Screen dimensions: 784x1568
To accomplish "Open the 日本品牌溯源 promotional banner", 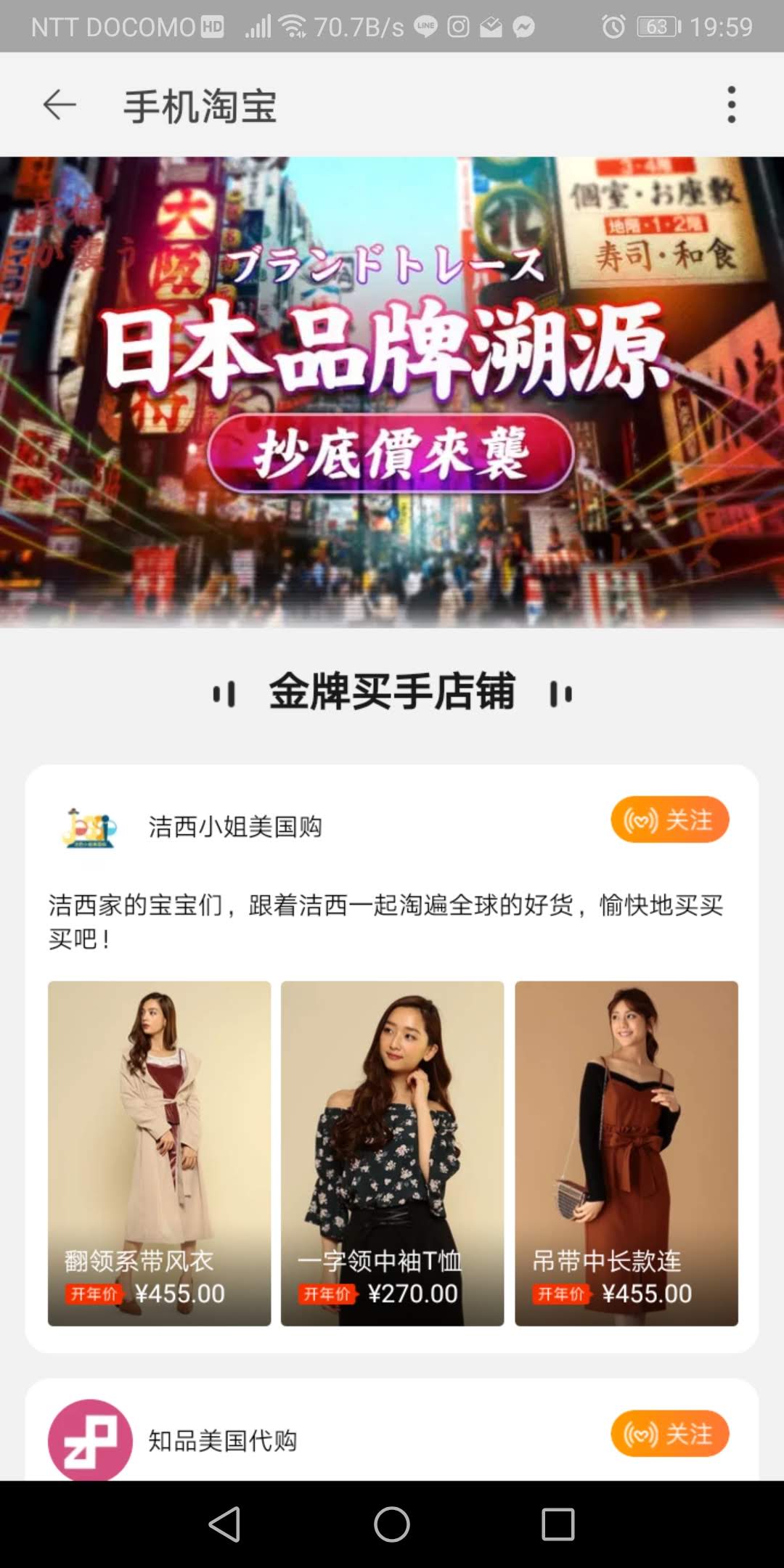I will coord(392,392).
